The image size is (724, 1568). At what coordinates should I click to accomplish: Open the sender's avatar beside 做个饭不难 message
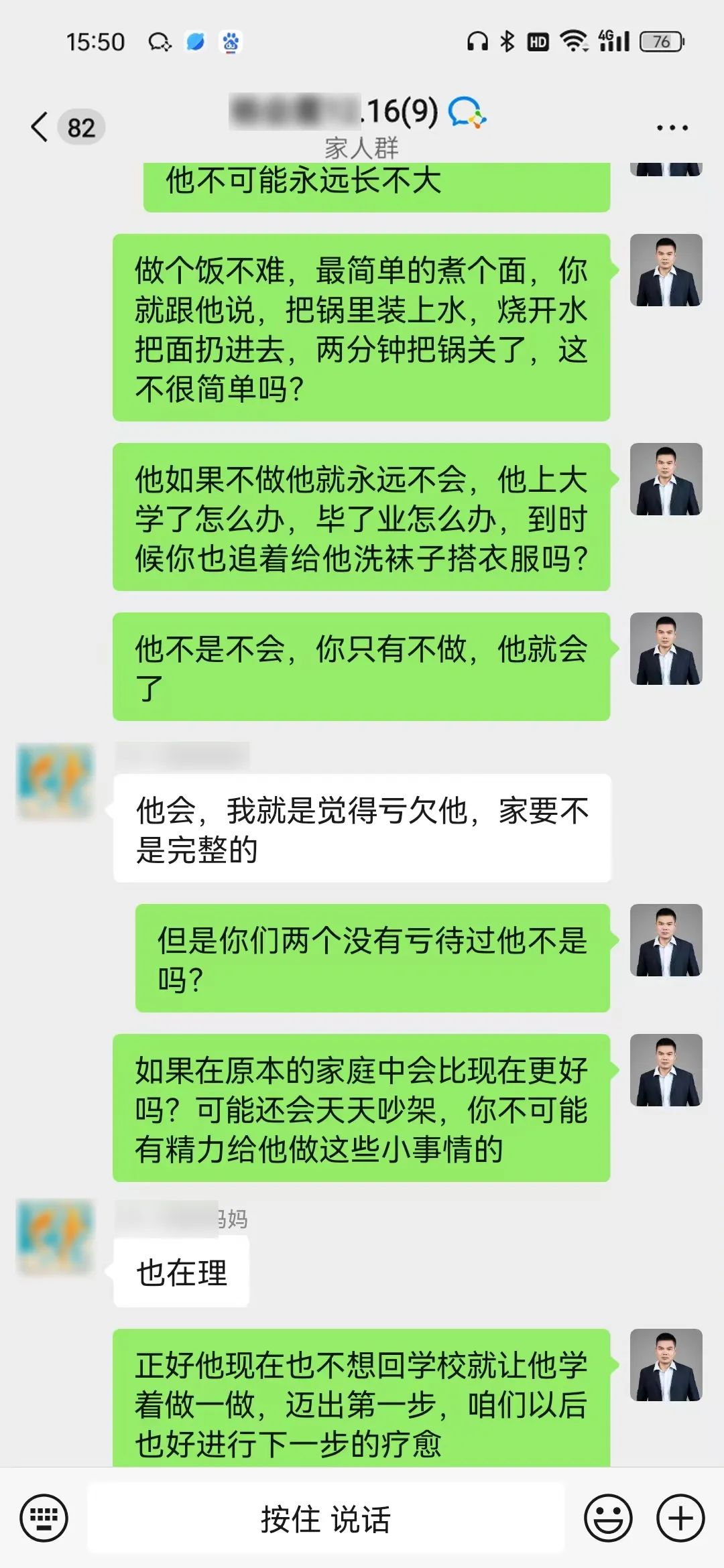pos(666,270)
